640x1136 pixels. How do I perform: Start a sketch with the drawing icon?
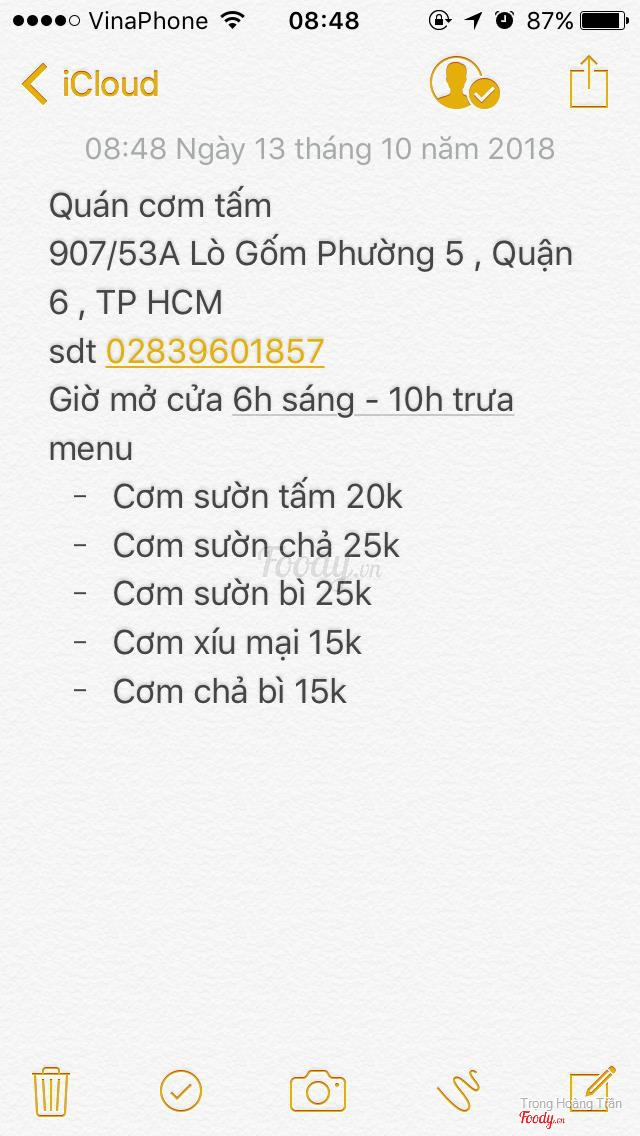[459, 1090]
